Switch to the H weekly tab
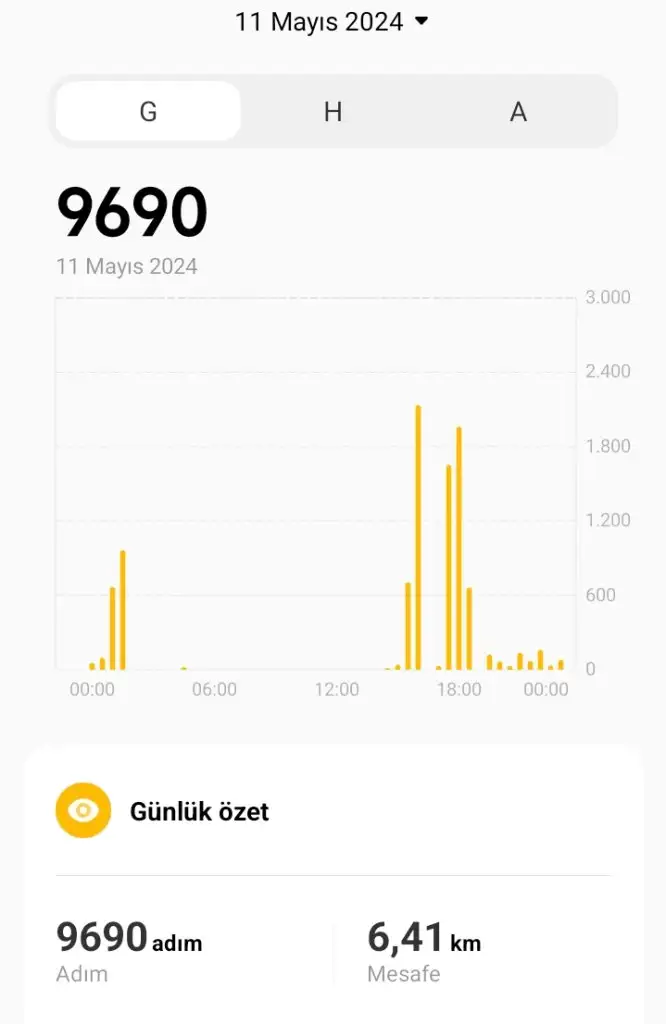The width and height of the screenshot is (666, 1024). 333,112
